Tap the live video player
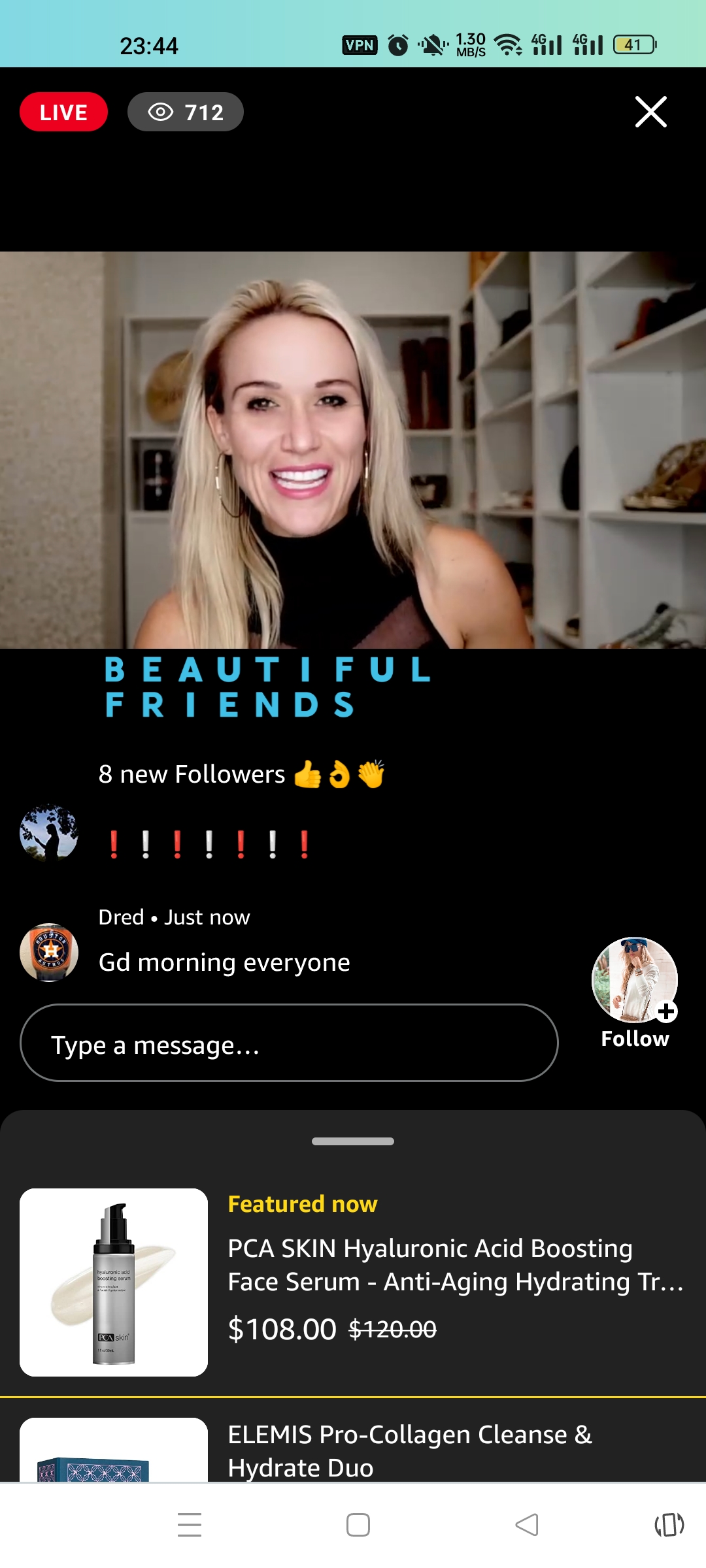The width and height of the screenshot is (706, 1568). click(353, 449)
